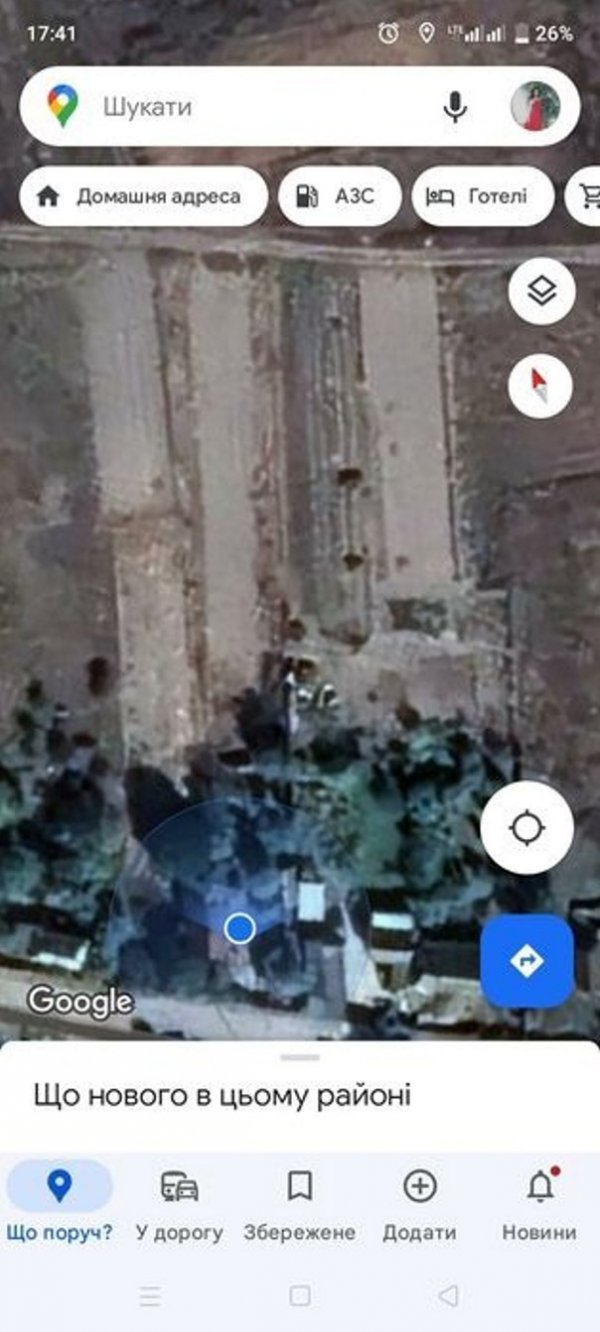Go to the system home screen
The width and height of the screenshot is (600, 1332).
[300, 1296]
